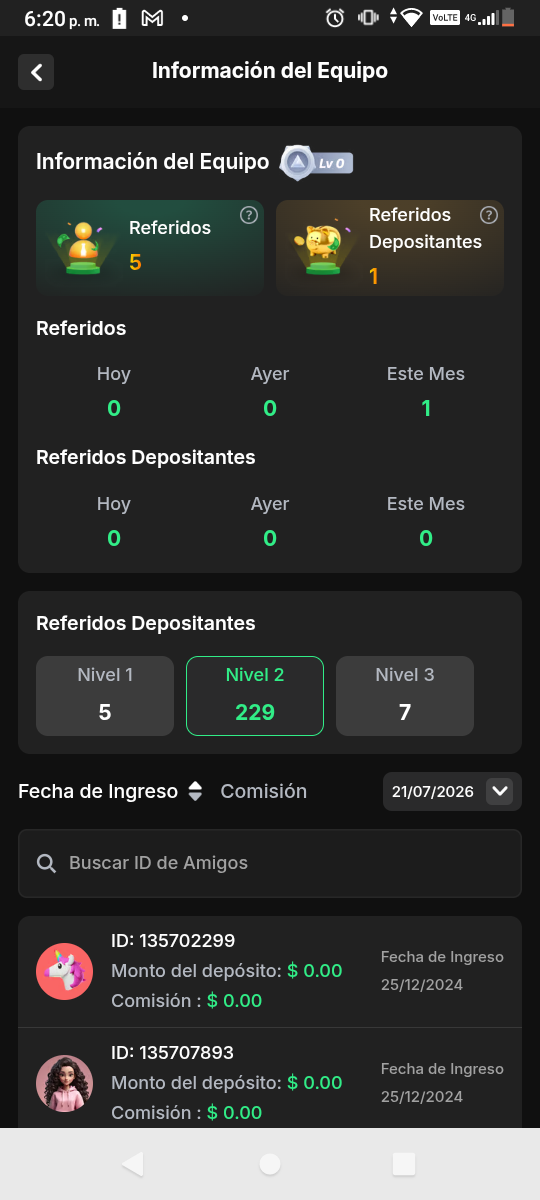Screen dimensions: 540x1200
Task: Sort by Fecha de Ingreso
Action: [x=111, y=791]
